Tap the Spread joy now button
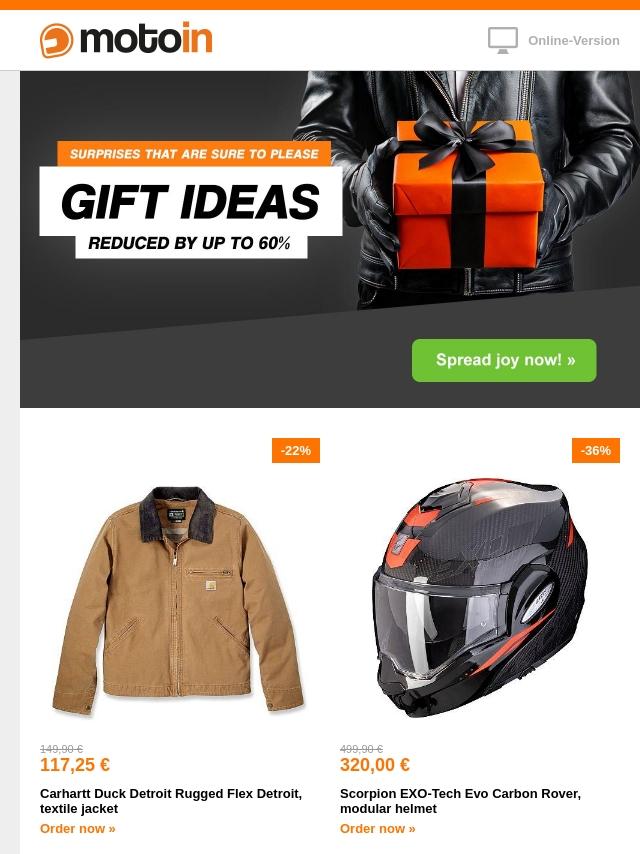This screenshot has height=854, width=640. coord(504,360)
